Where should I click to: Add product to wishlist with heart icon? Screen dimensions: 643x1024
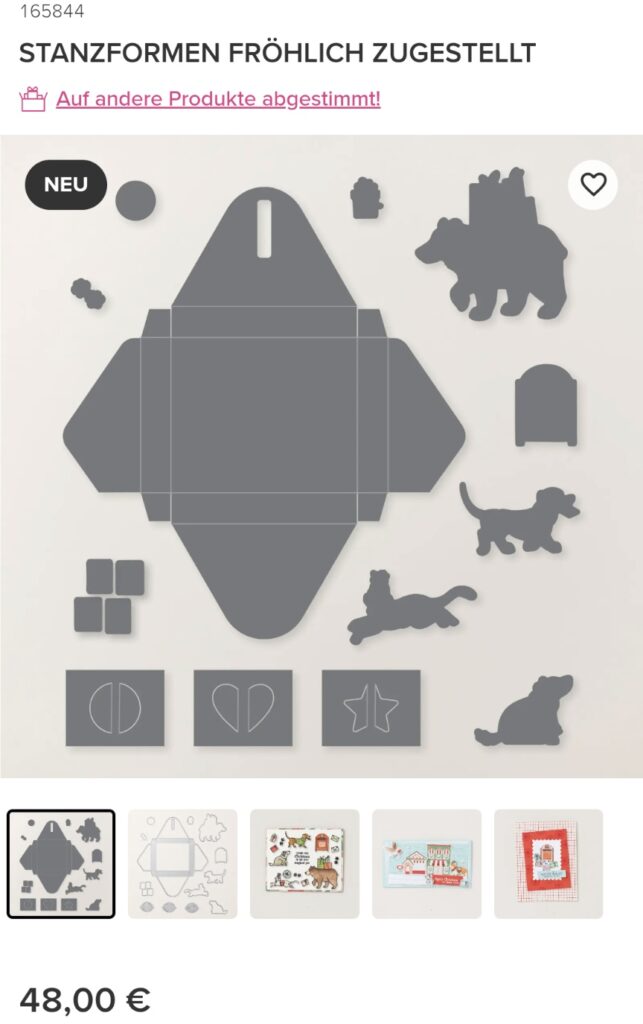(x=594, y=184)
